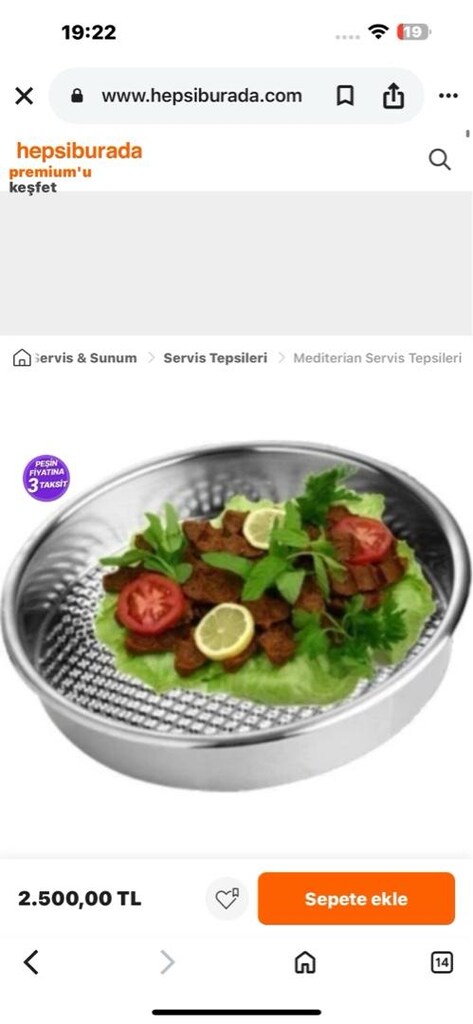Share the page via the share icon
Viewport: 473px width, 1024px height.
point(393,96)
